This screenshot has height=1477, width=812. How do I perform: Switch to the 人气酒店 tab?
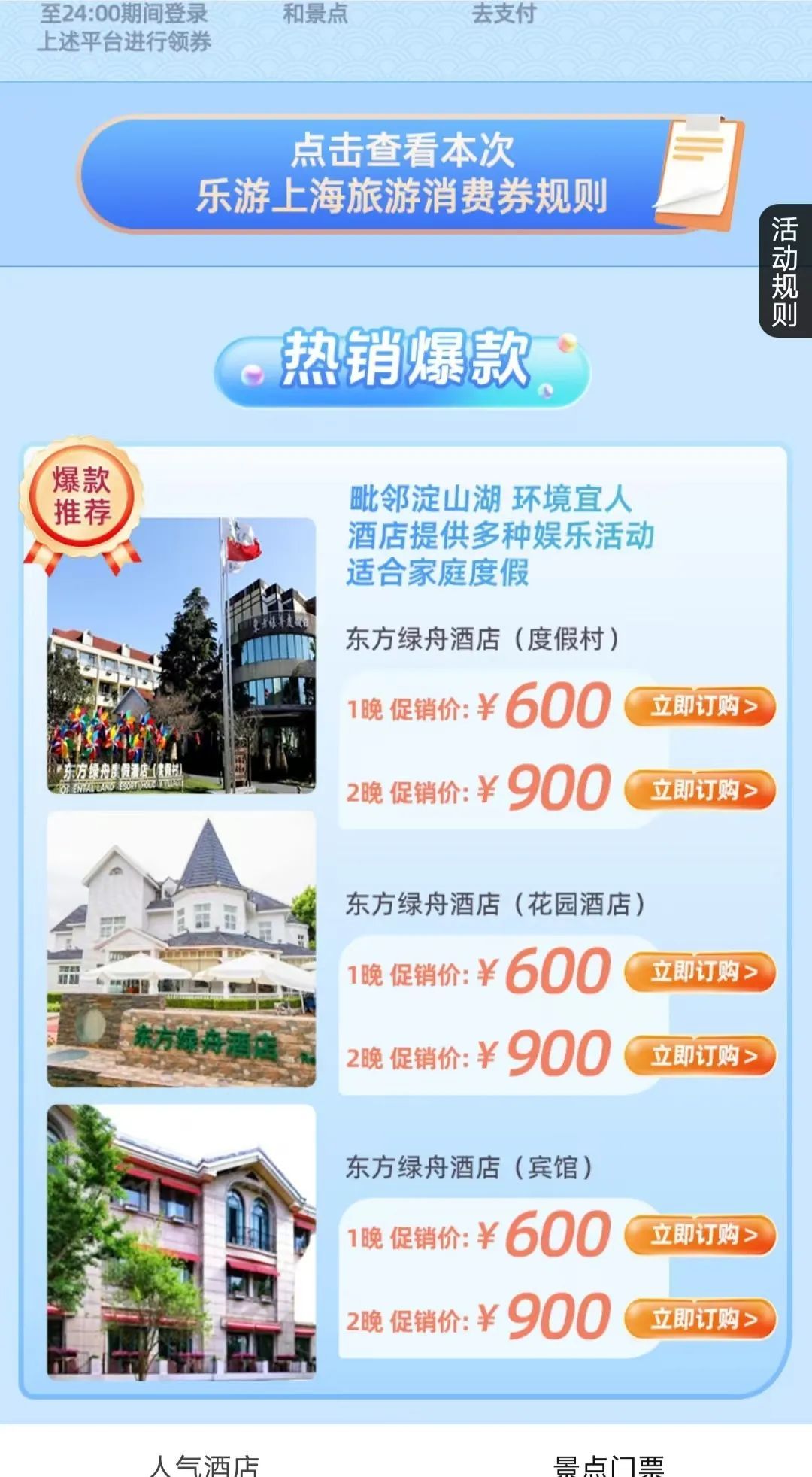[205, 1465]
